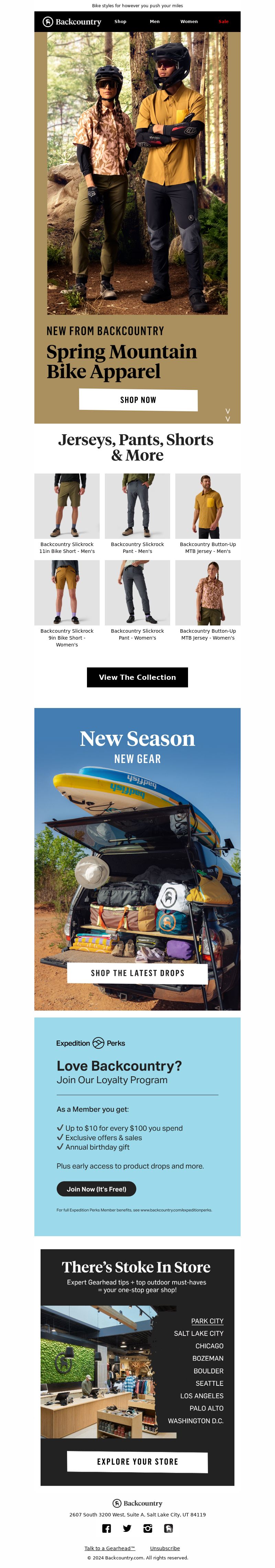This screenshot has width=275, height=1568.
Task: Tap the Shop Now button
Action: [x=138, y=400]
